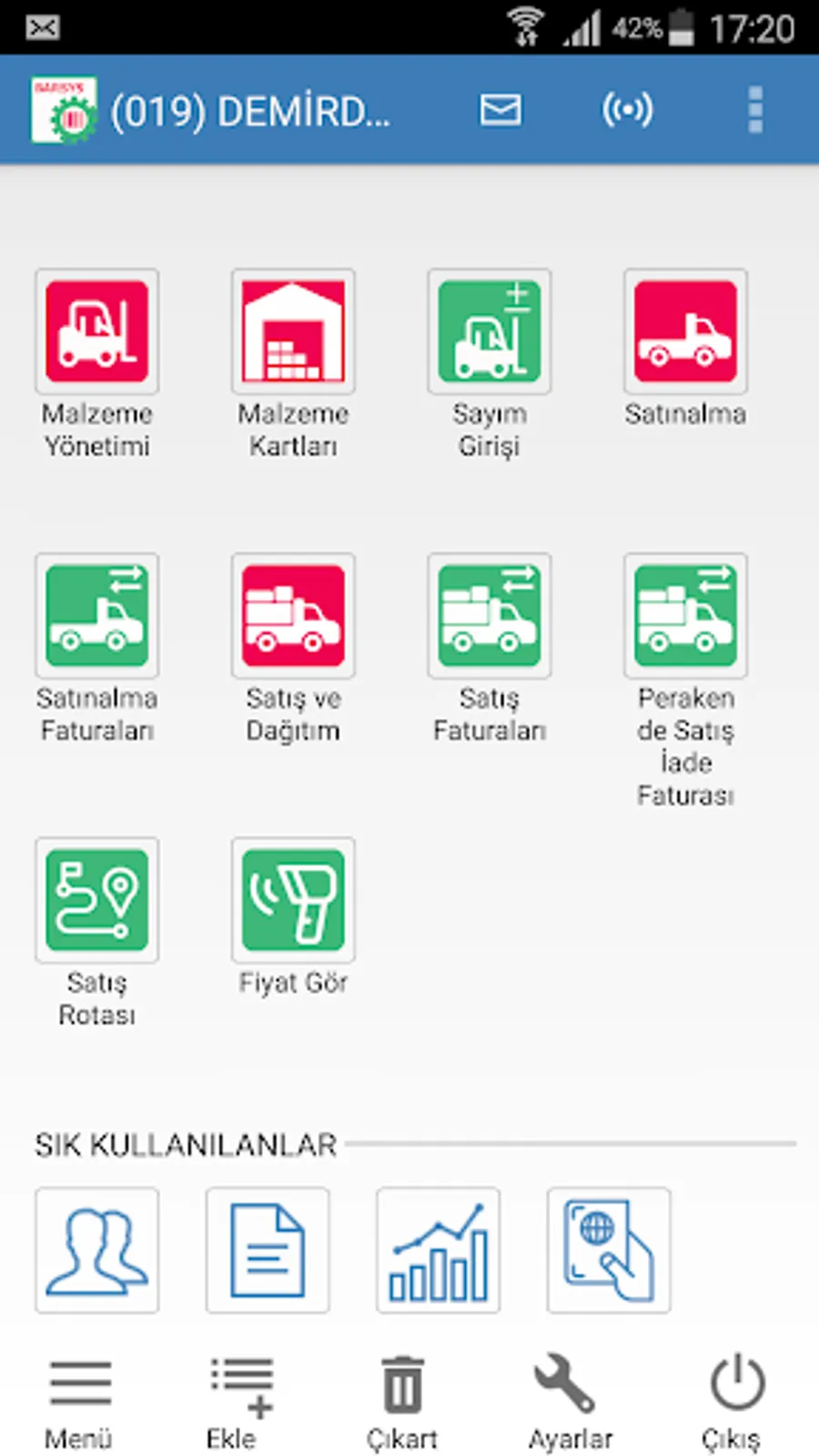The image size is (819, 1456).
Task: Open the people favorite shortcut
Action: point(97,1249)
